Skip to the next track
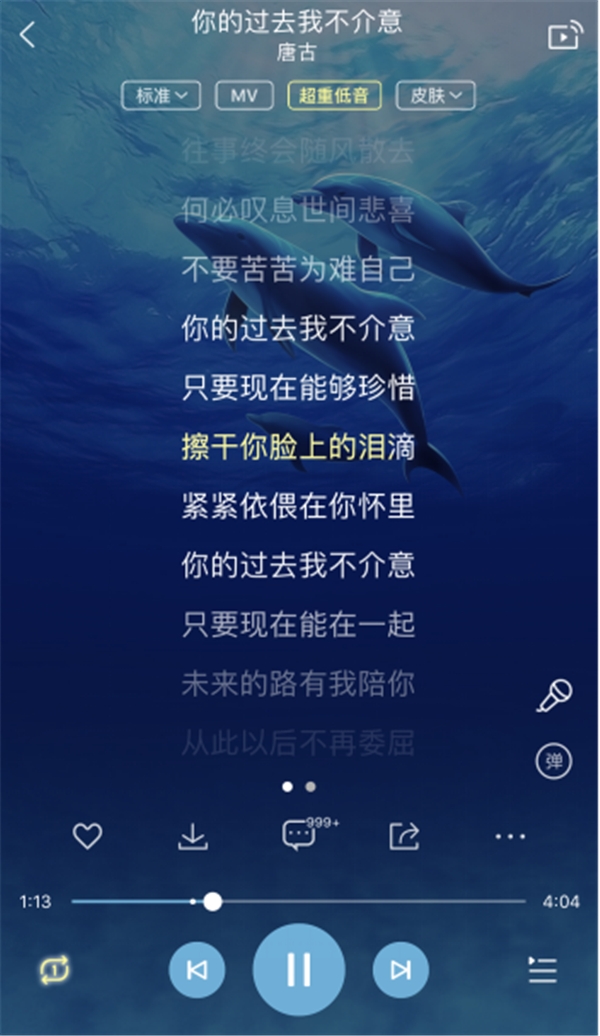This screenshot has height=1036, width=600. point(400,970)
